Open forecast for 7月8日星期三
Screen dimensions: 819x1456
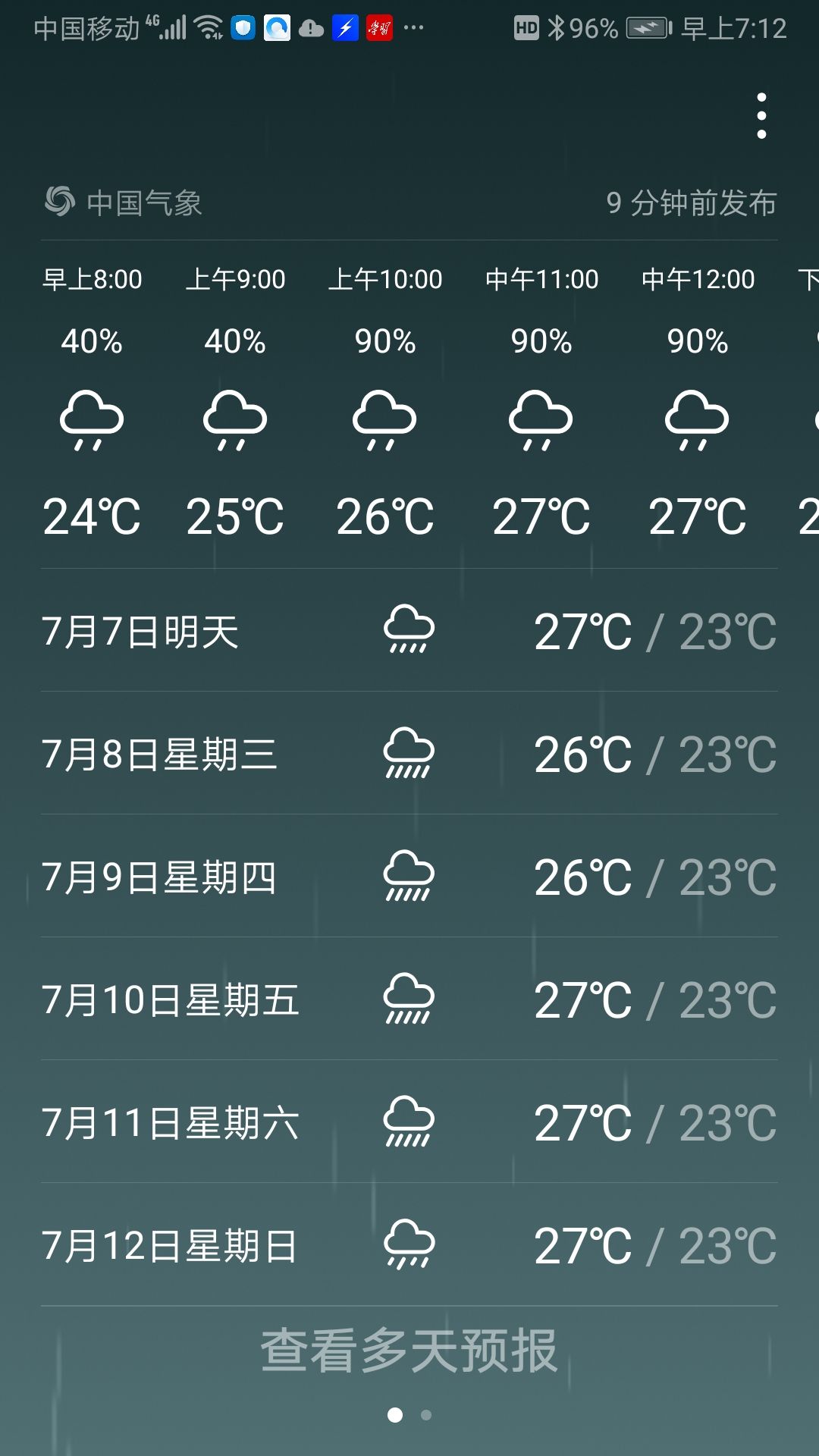(409, 754)
